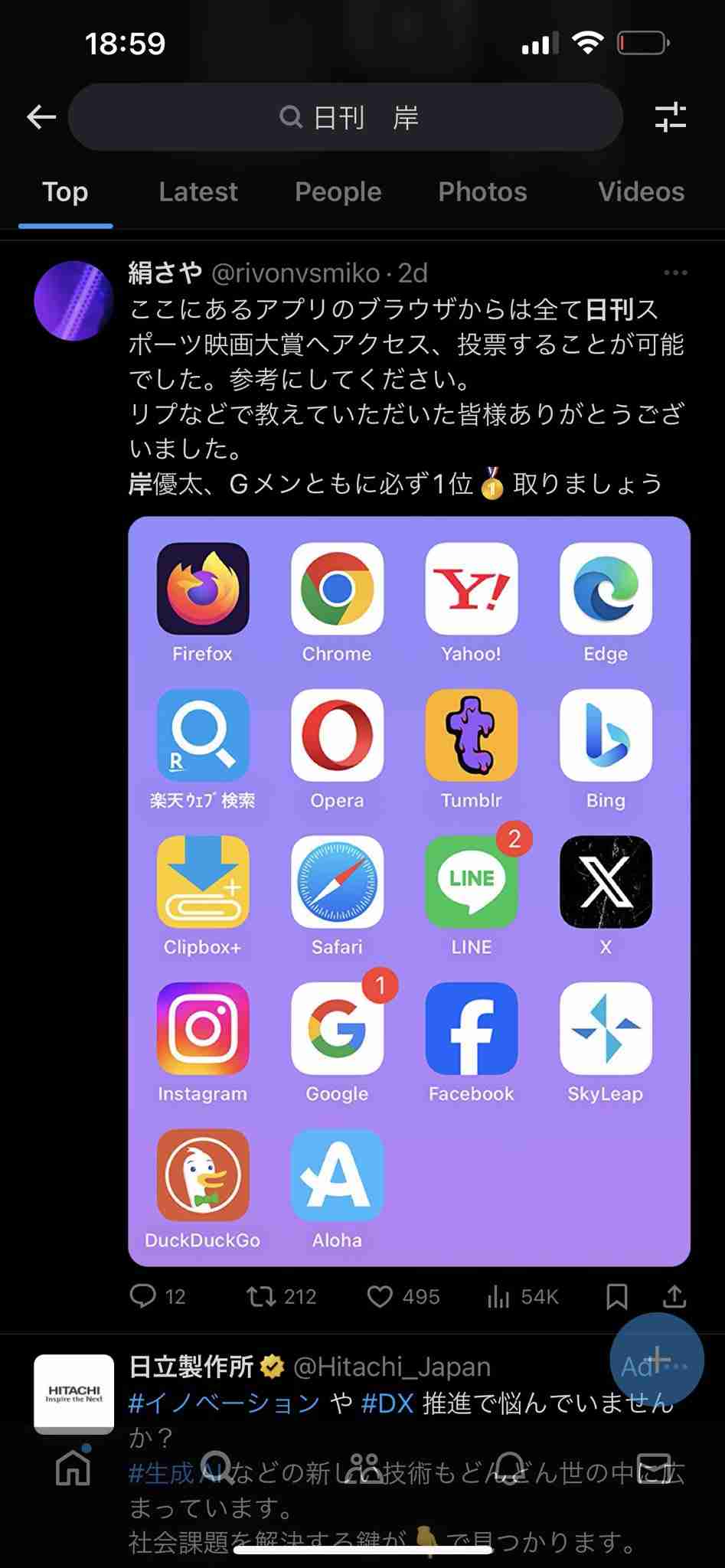The image size is (725, 1568).
Task: Bookmark 絹さや's post
Action: click(x=616, y=1296)
